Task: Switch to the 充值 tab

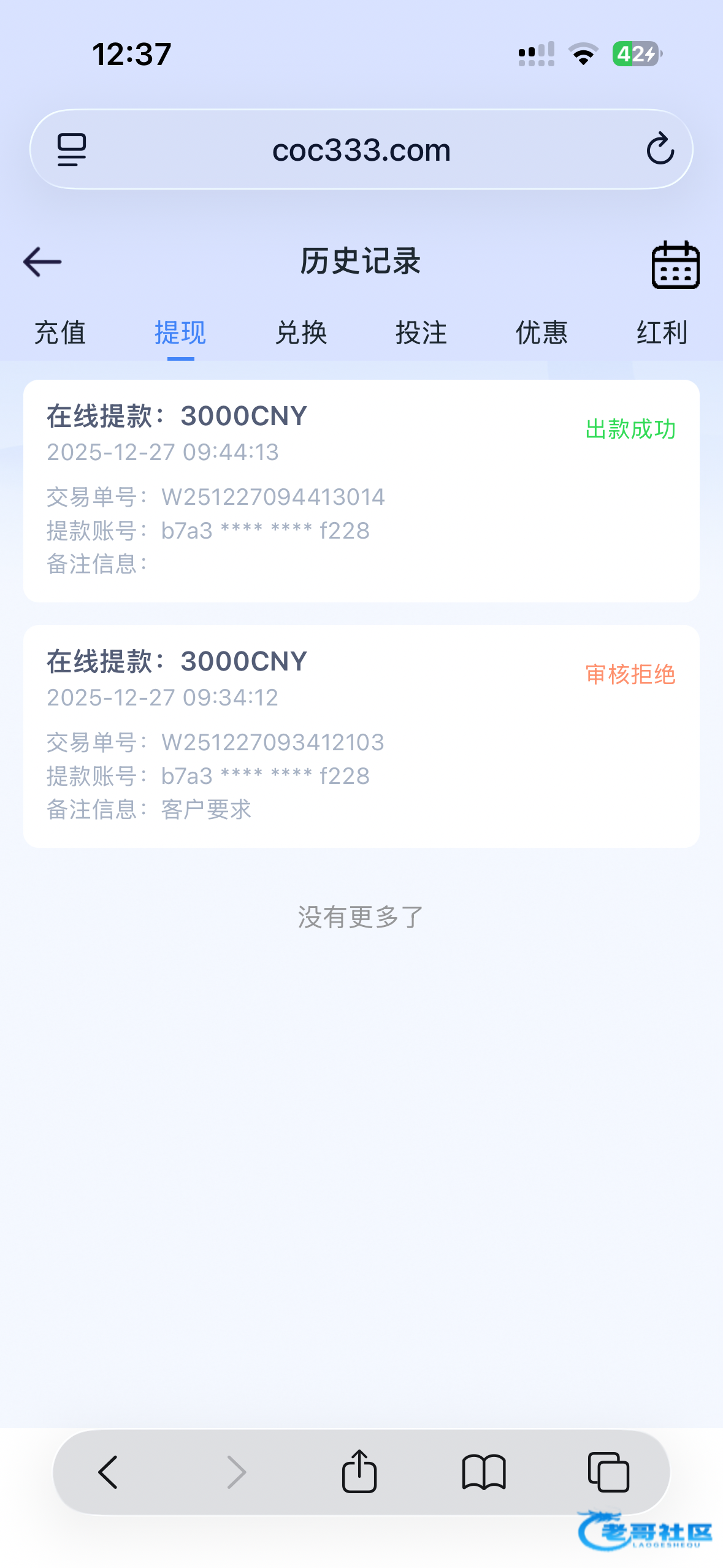Action: click(x=60, y=333)
